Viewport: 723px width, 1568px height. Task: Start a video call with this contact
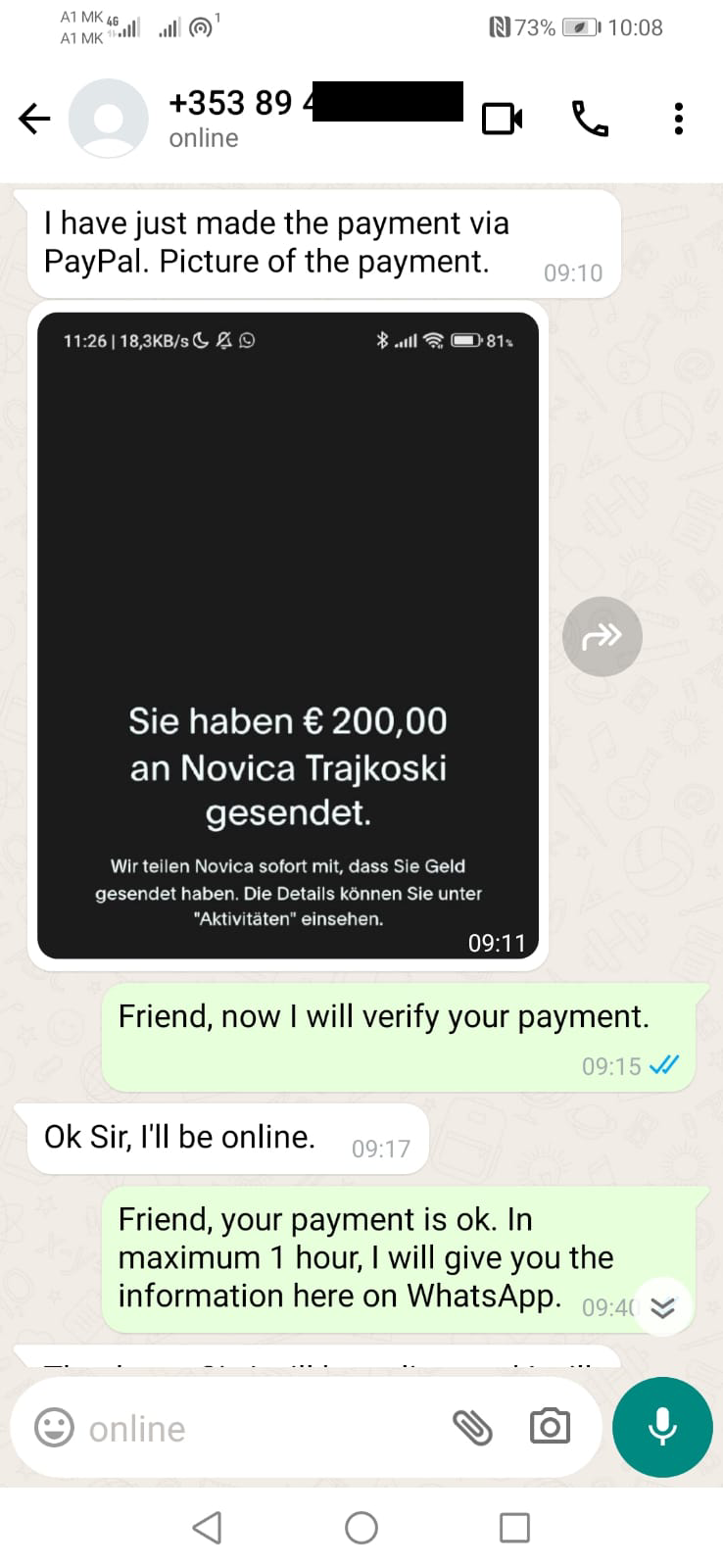pos(502,120)
